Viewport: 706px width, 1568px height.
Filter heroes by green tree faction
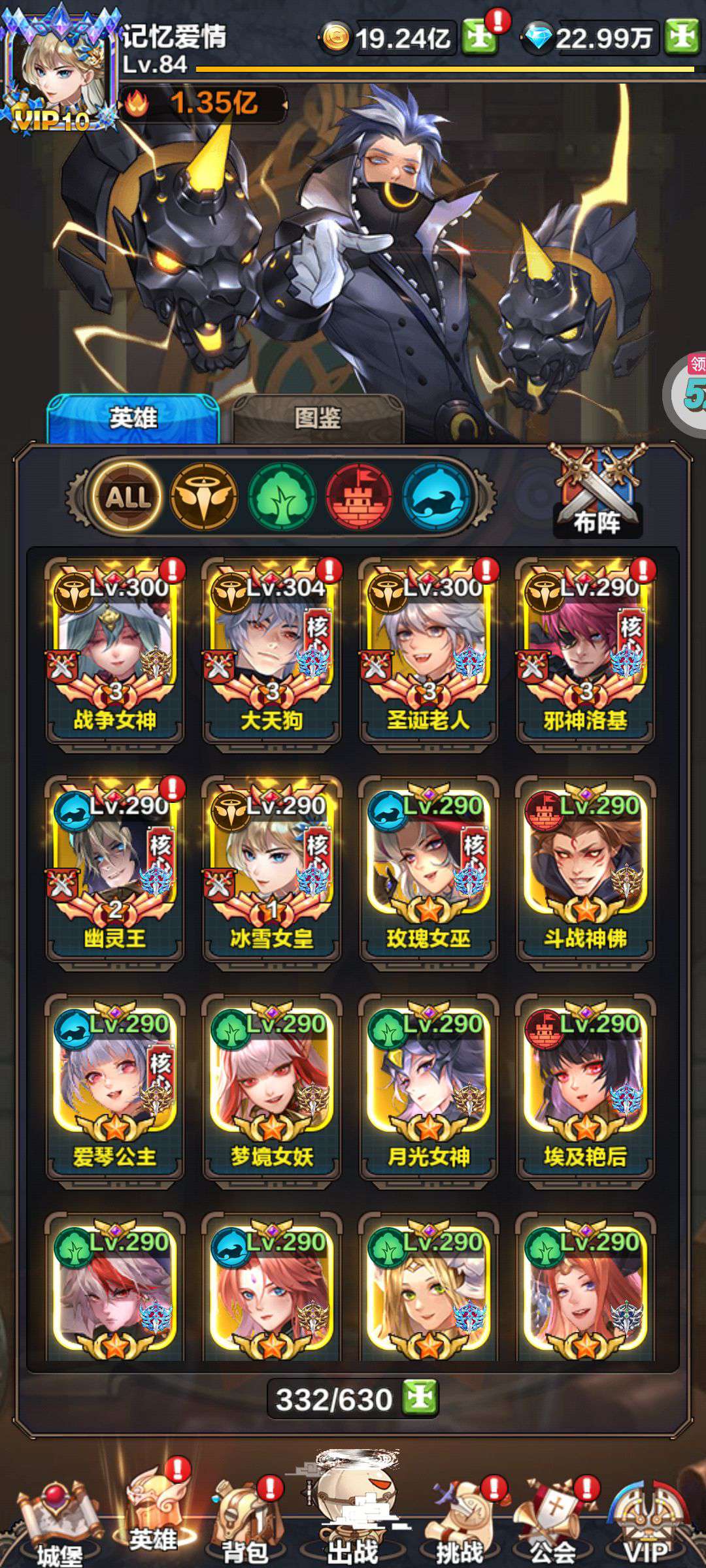[281, 498]
